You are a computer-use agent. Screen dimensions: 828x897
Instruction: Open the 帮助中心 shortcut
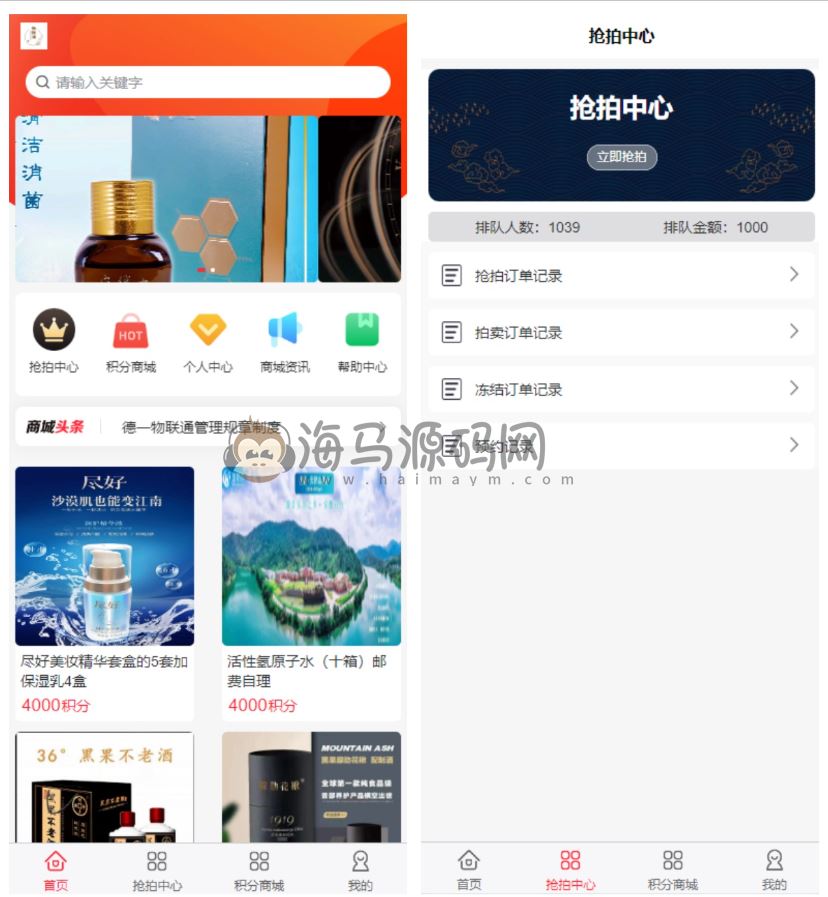[x=362, y=330]
